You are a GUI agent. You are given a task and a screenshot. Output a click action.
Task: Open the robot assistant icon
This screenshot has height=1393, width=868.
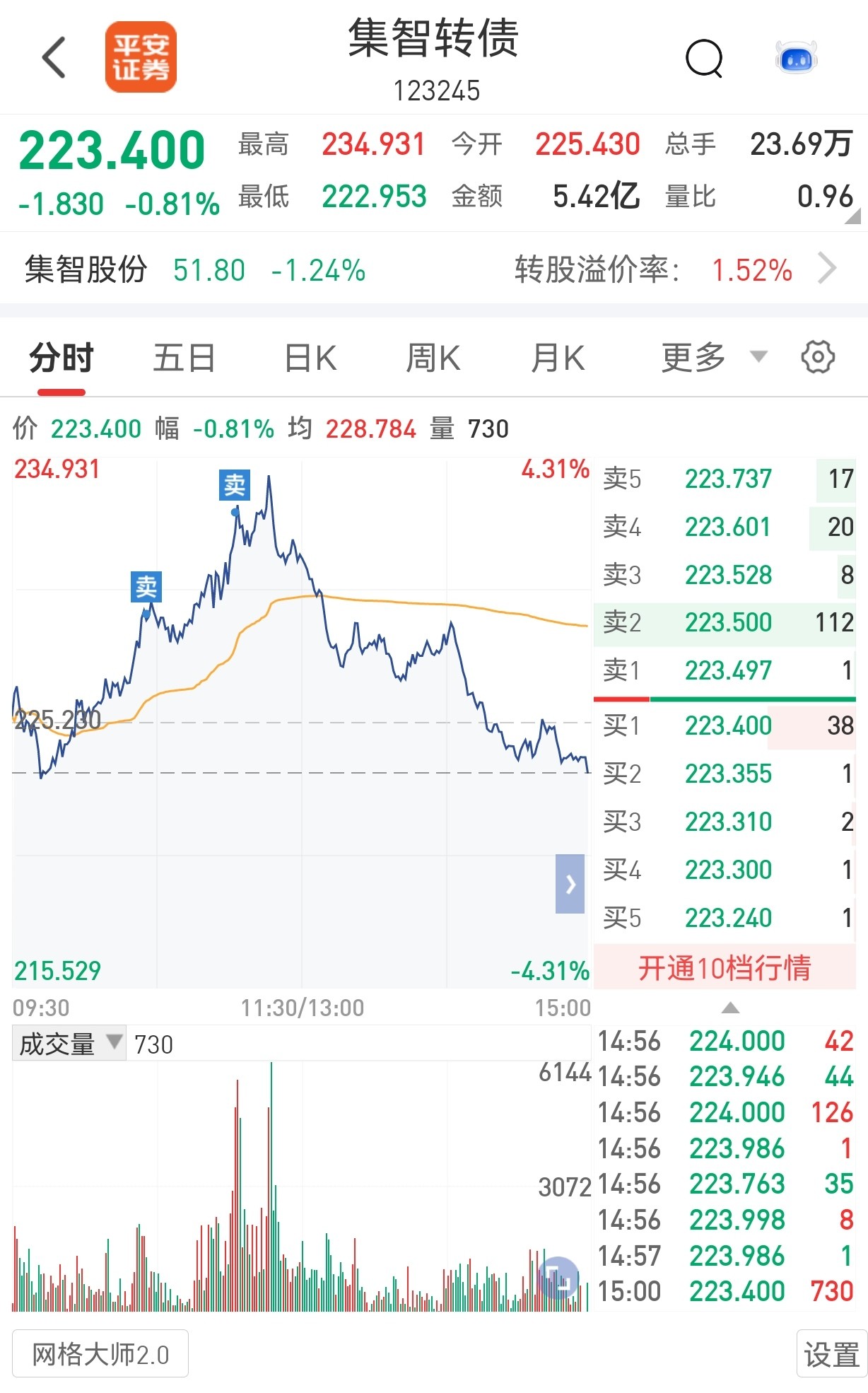pyautogui.click(x=797, y=58)
